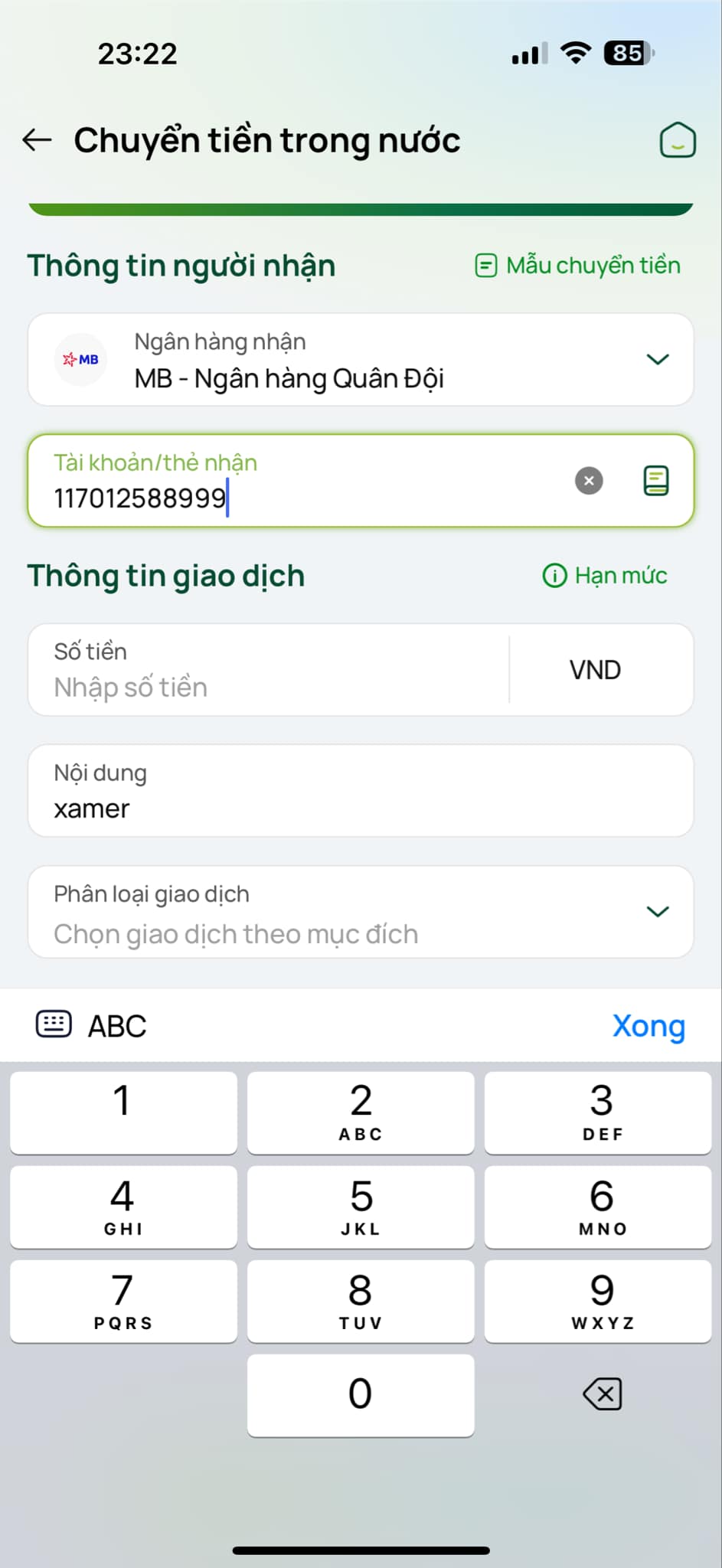Clear the account number field
The image size is (722, 1568).
pos(589,481)
